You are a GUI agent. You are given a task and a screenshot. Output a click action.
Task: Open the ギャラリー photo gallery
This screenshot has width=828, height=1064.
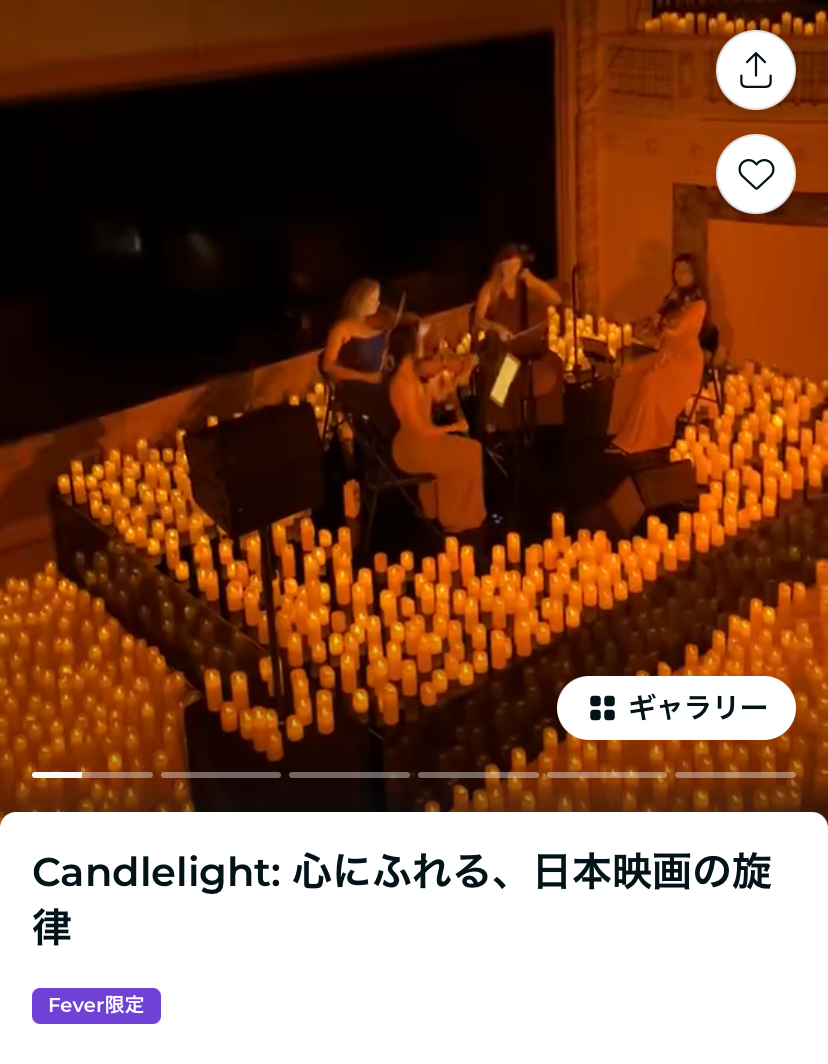[676, 708]
